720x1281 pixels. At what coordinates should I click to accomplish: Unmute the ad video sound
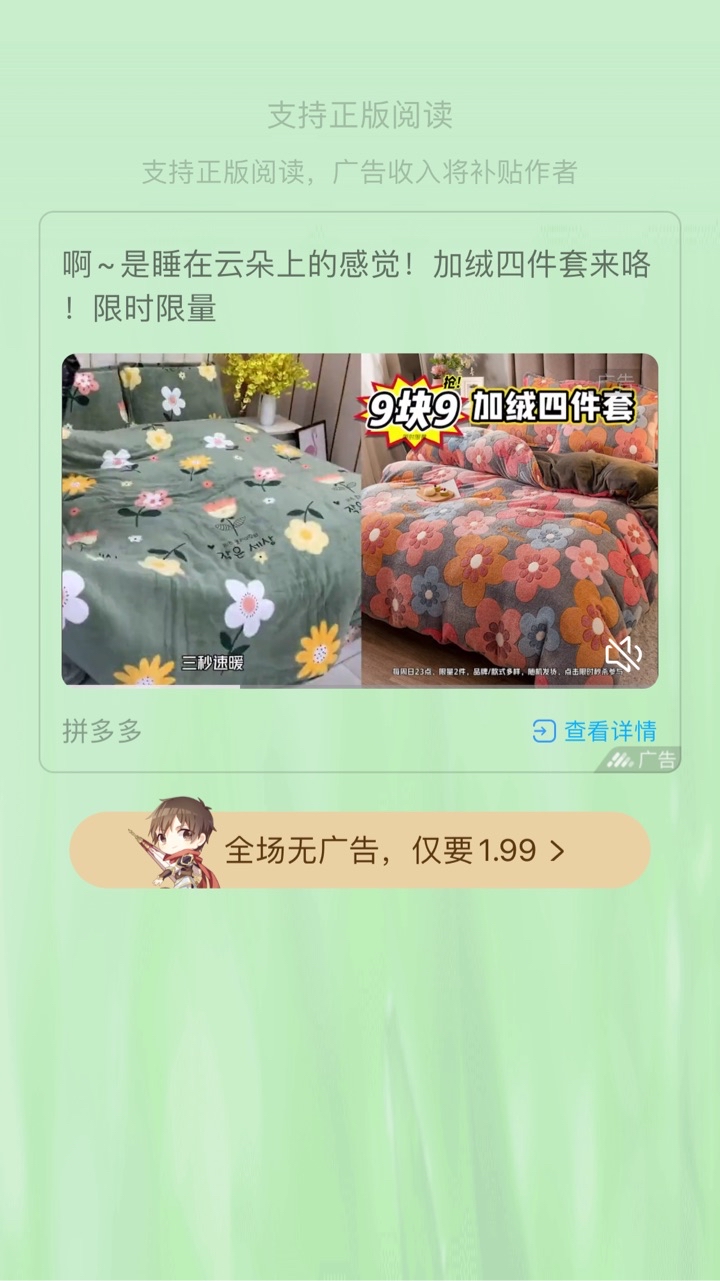(x=623, y=654)
